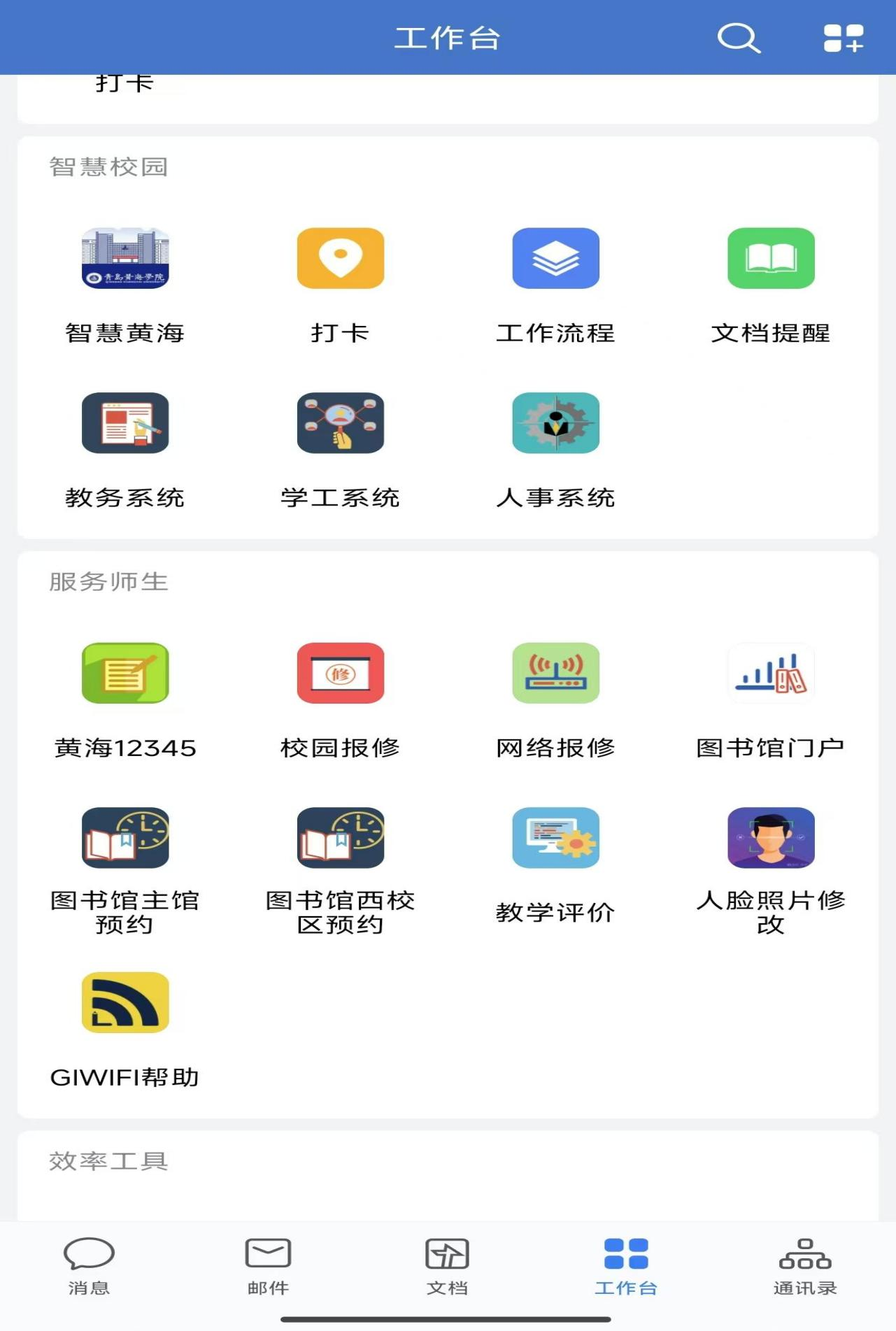Open 人事系统
The image size is (896, 1331).
555,423
